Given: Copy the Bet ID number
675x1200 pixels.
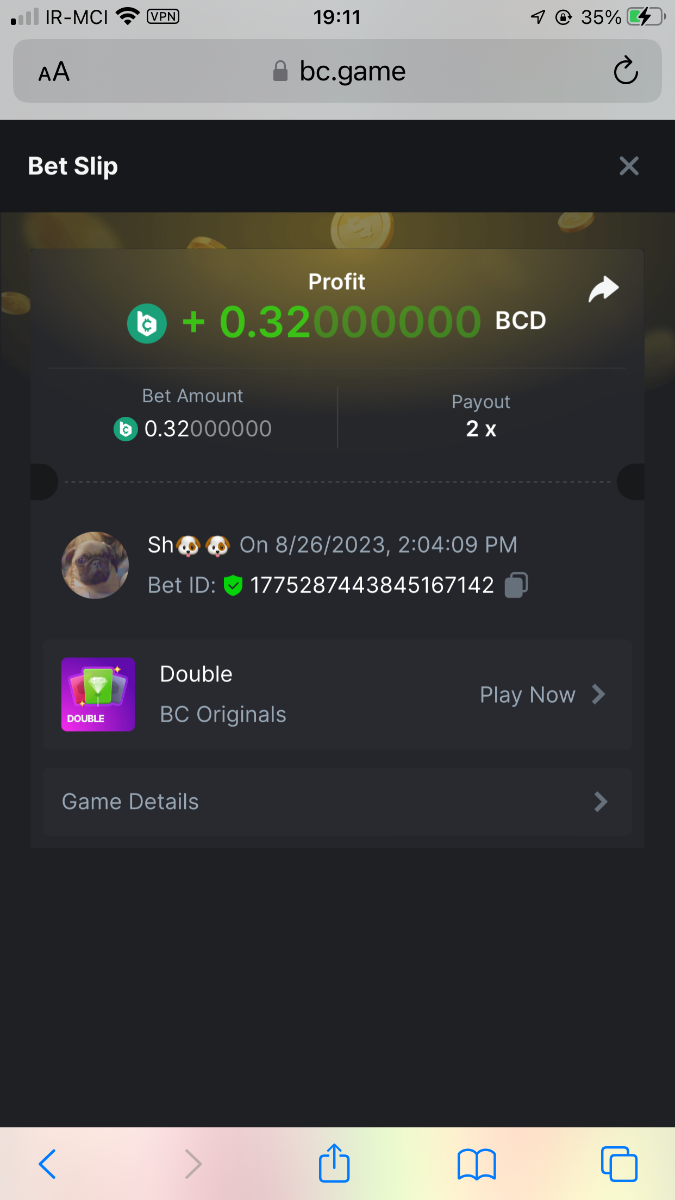Looking at the screenshot, I should pyautogui.click(x=516, y=585).
